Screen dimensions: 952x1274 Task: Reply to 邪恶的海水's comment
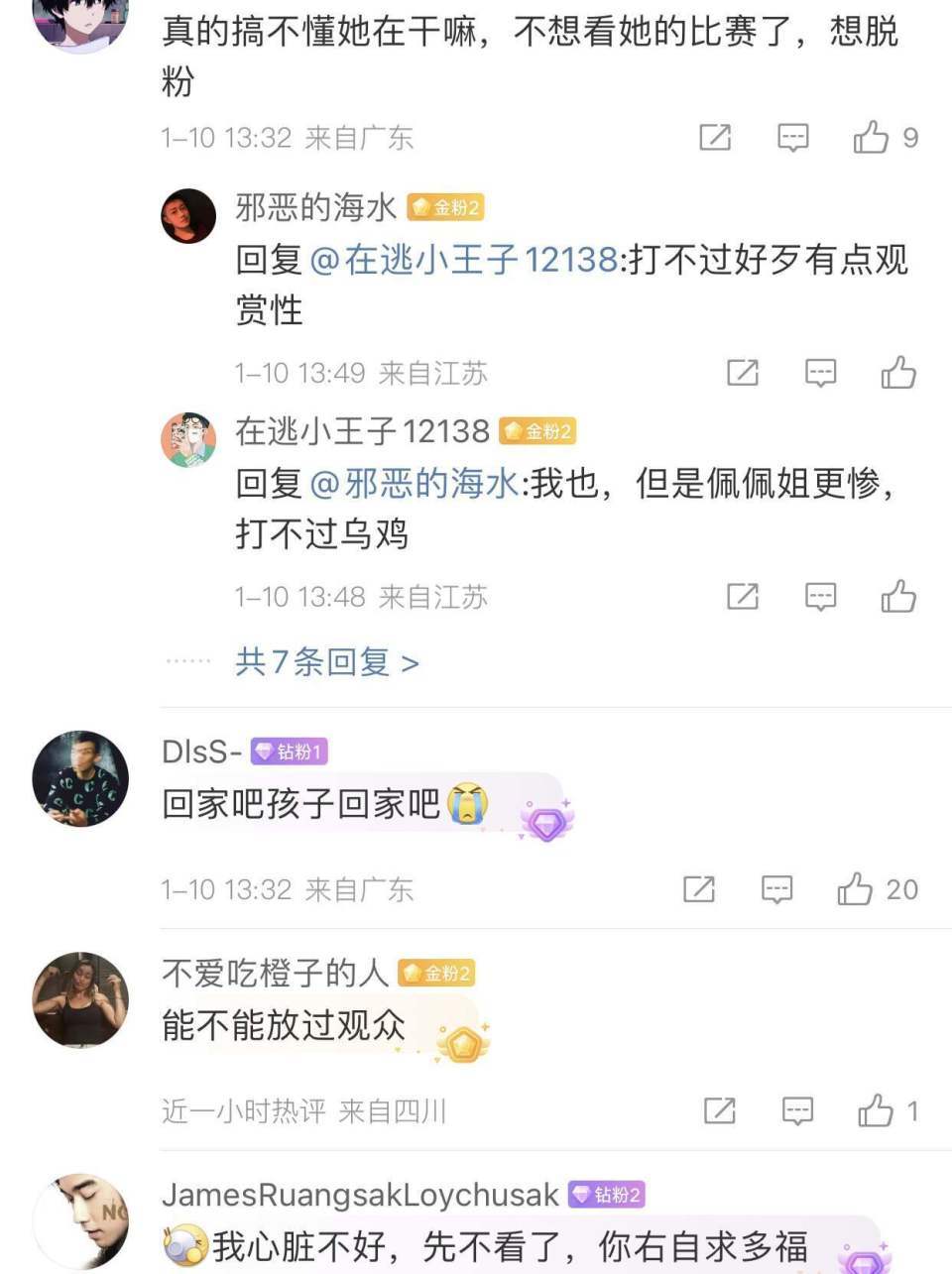pyautogui.click(x=820, y=373)
